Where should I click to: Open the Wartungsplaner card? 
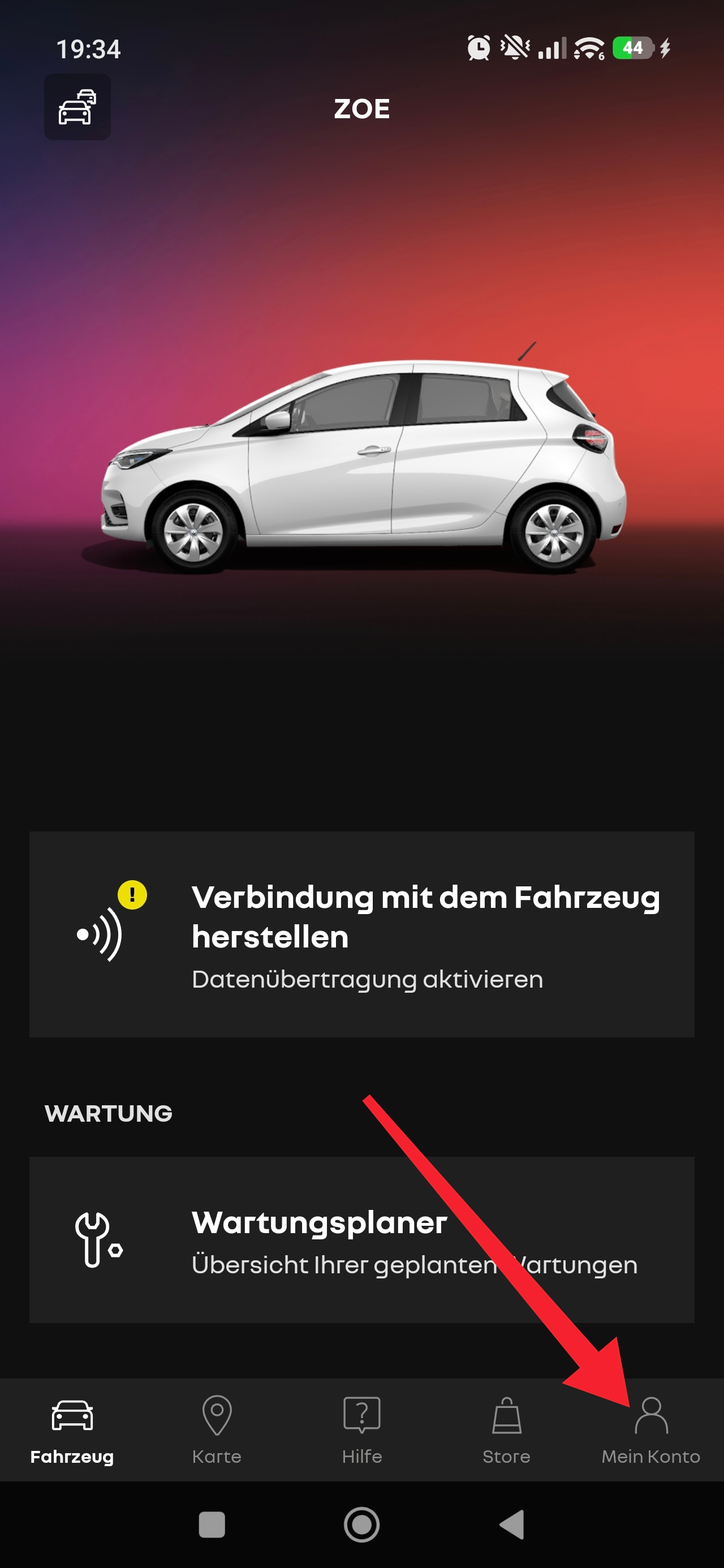tap(361, 1239)
